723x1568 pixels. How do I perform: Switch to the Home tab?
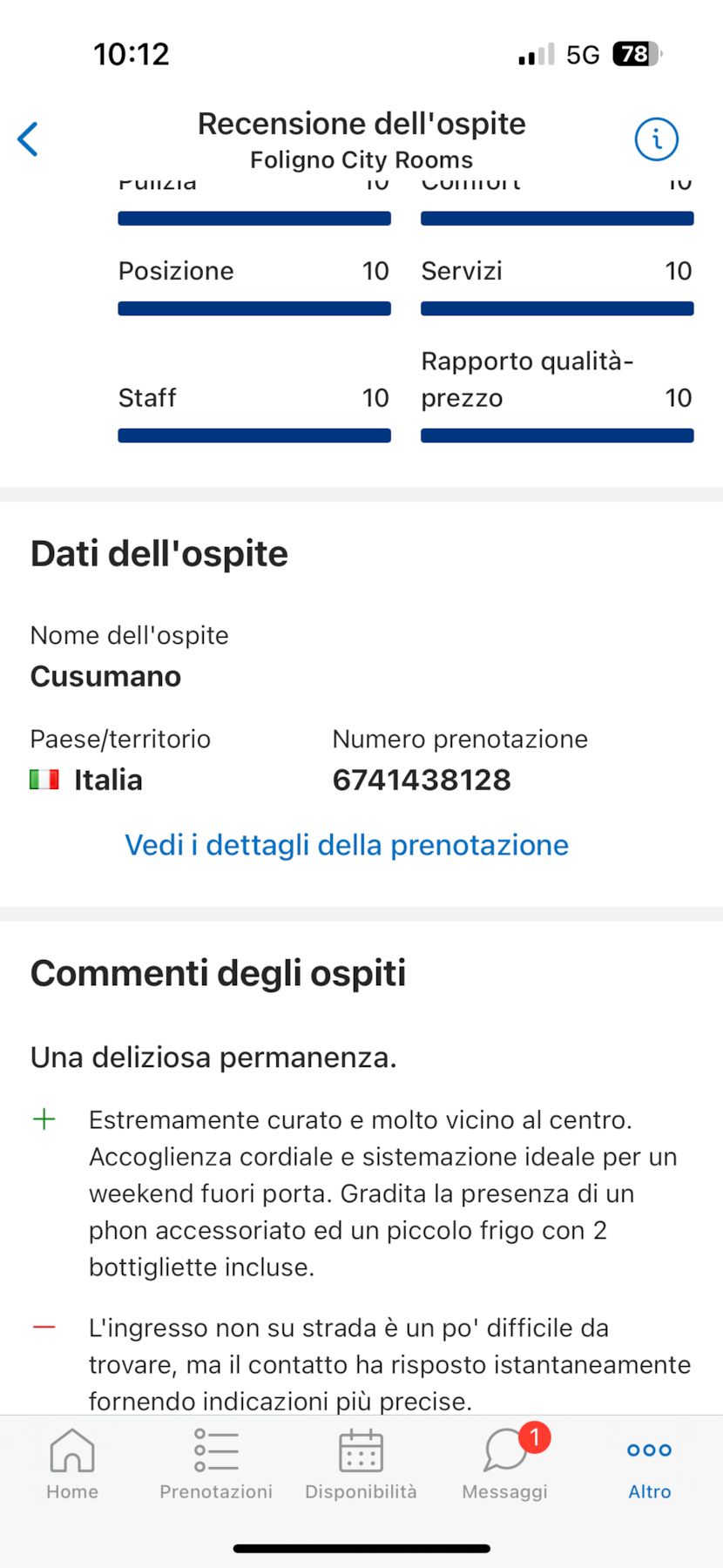coord(72,1465)
